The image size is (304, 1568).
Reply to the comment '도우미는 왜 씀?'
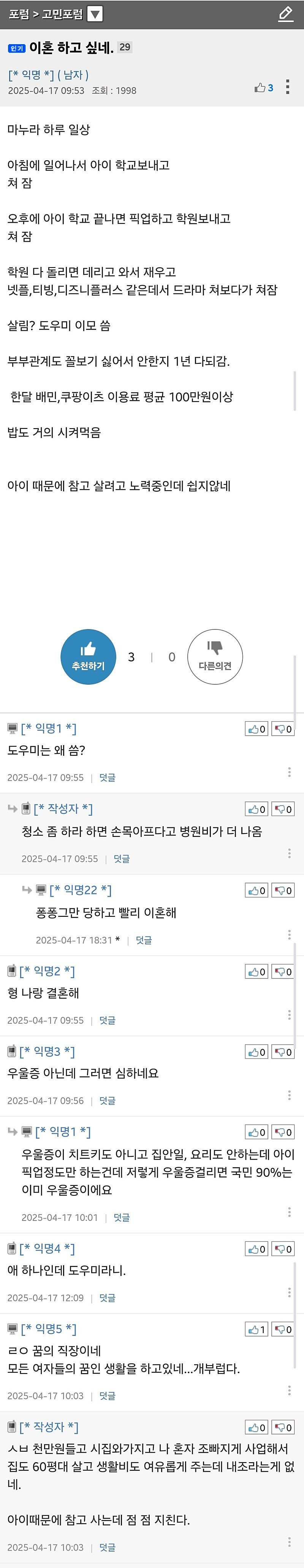[x=107, y=777]
